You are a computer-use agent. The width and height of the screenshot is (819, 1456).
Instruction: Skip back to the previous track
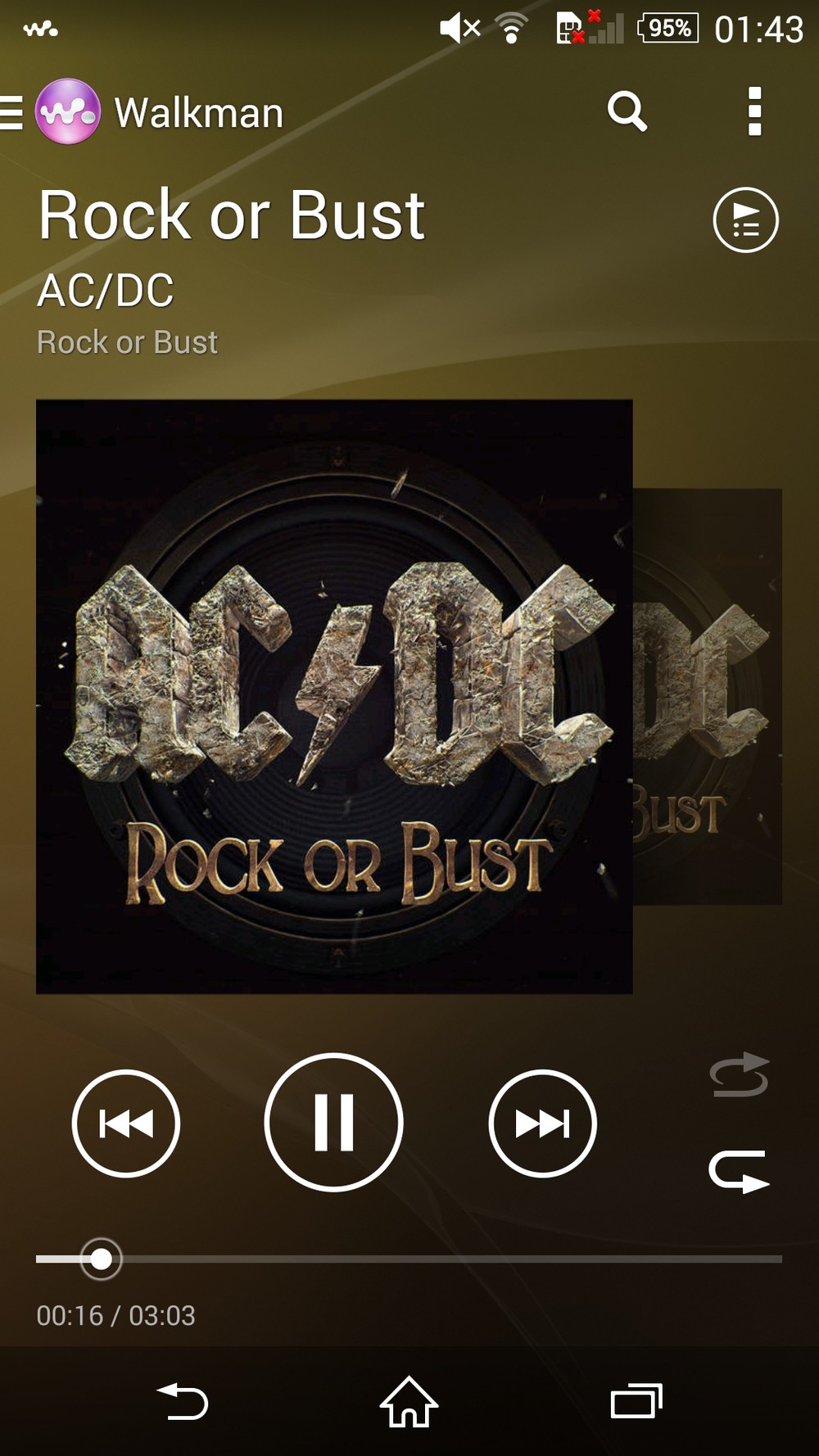click(126, 1123)
